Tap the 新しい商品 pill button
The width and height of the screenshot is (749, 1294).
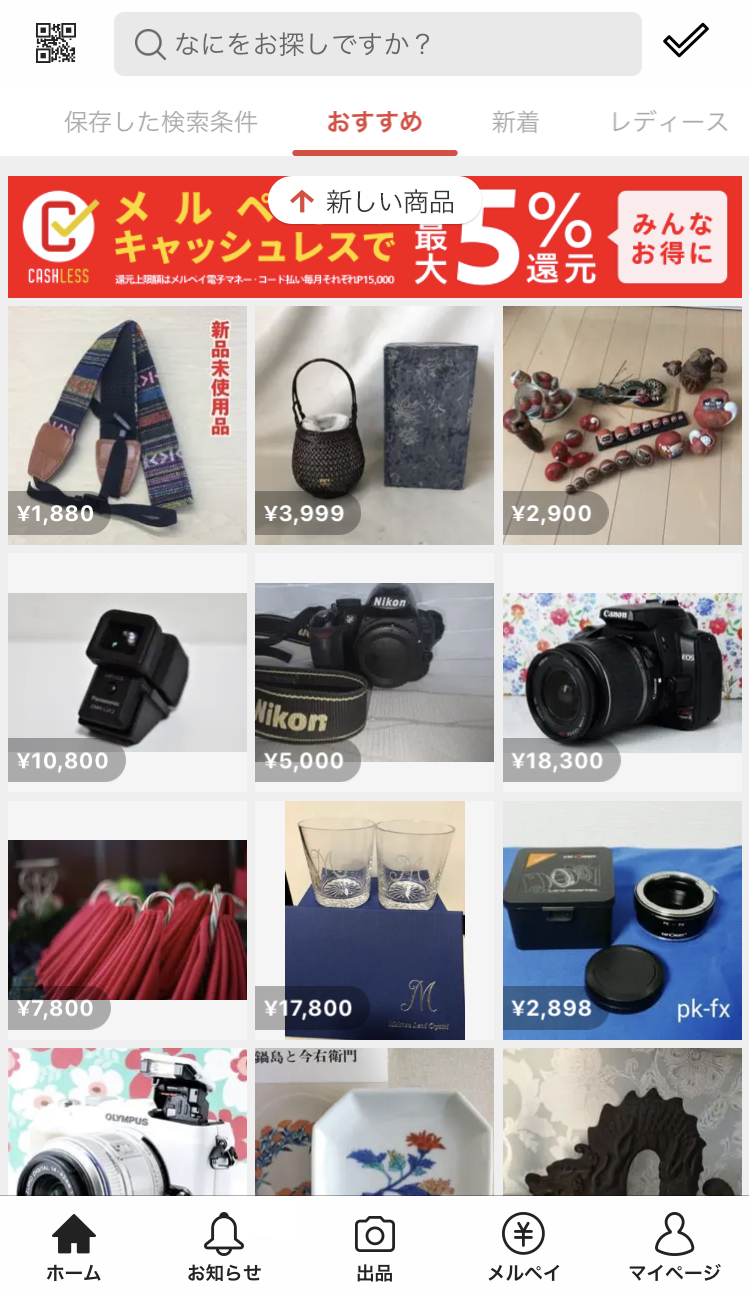tap(374, 203)
